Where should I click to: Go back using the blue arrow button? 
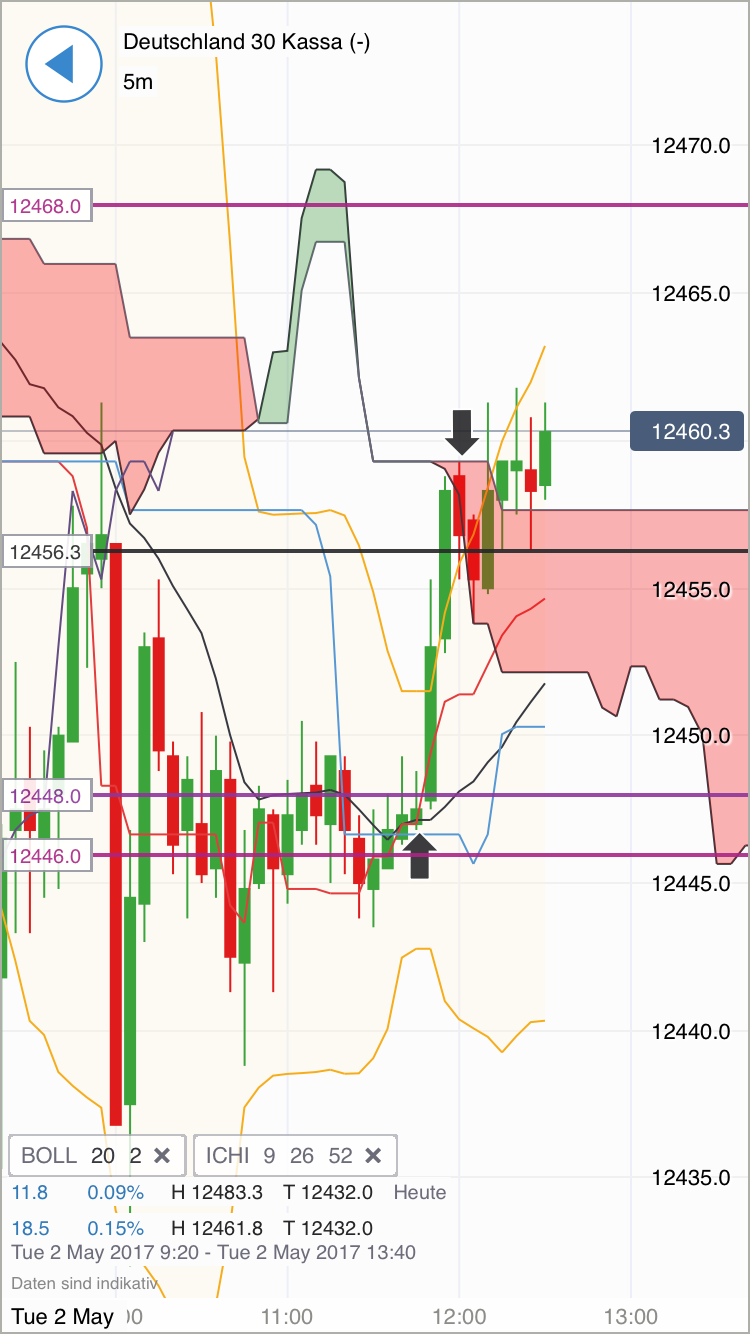pyautogui.click(x=64, y=63)
